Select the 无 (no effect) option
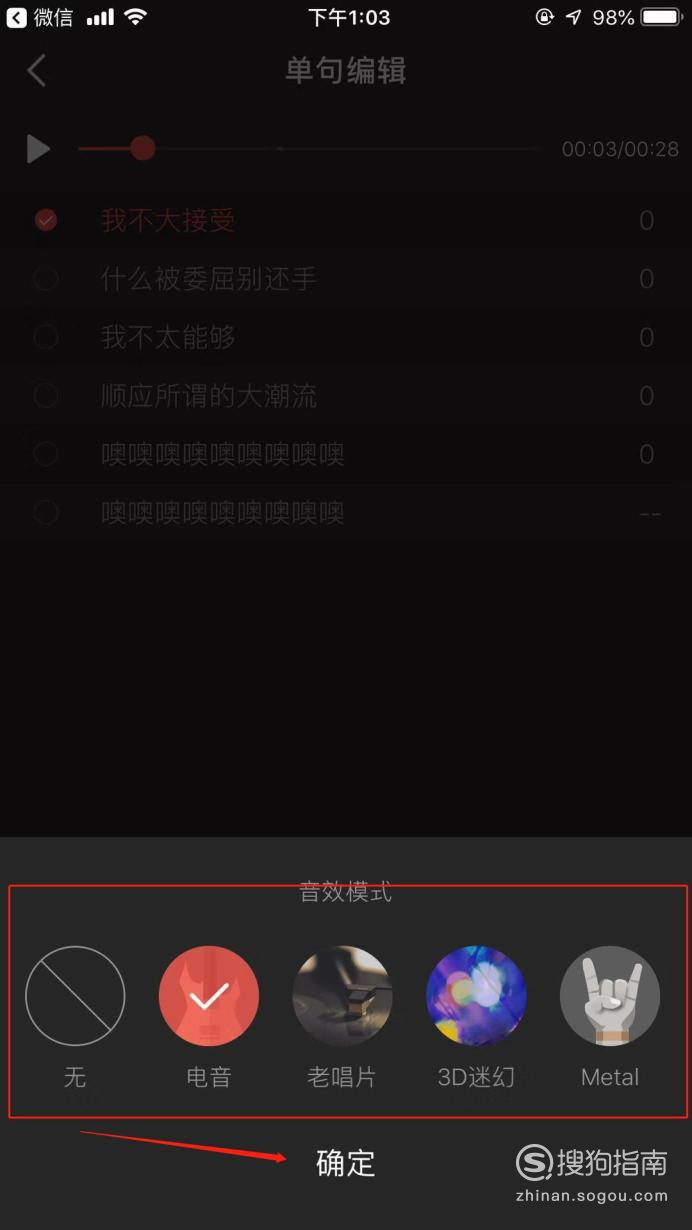The width and height of the screenshot is (692, 1230). coord(75,996)
